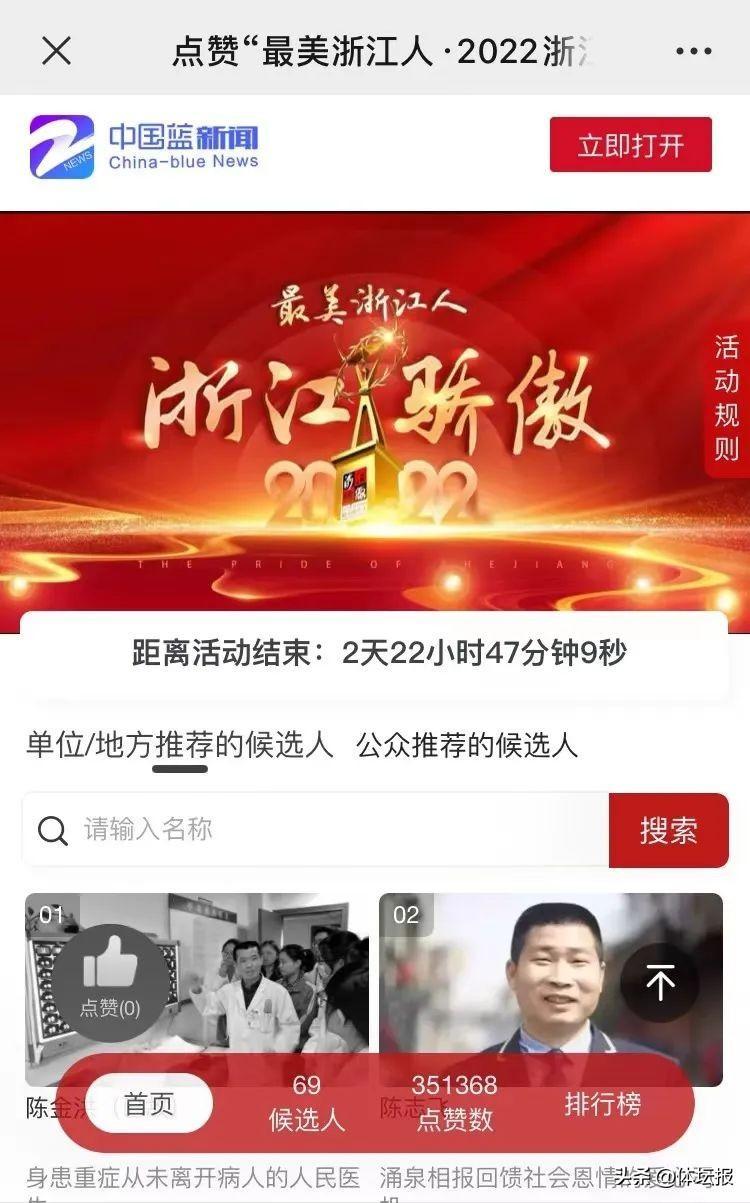Select the 首页 tab
The width and height of the screenshot is (750, 1203).
point(149,1104)
